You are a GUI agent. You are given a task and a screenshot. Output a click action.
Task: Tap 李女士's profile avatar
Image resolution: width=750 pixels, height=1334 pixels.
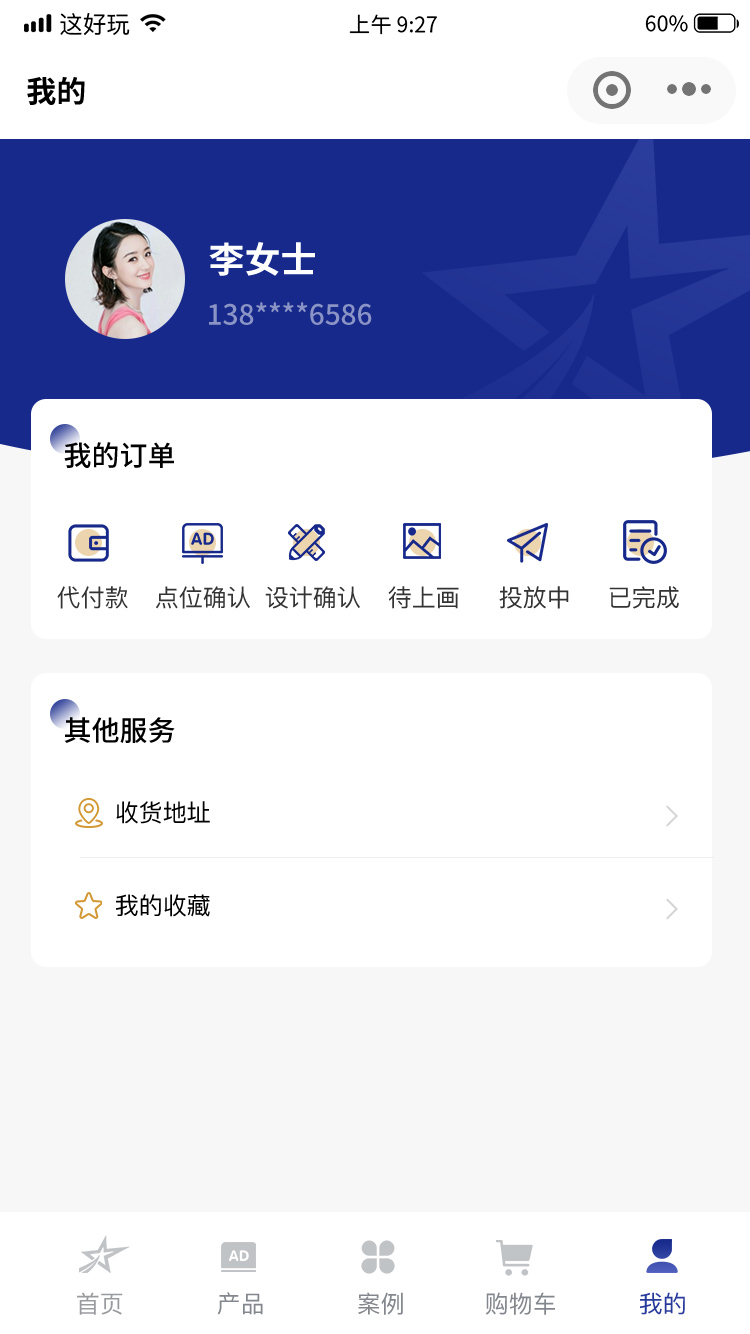pyautogui.click(x=125, y=279)
